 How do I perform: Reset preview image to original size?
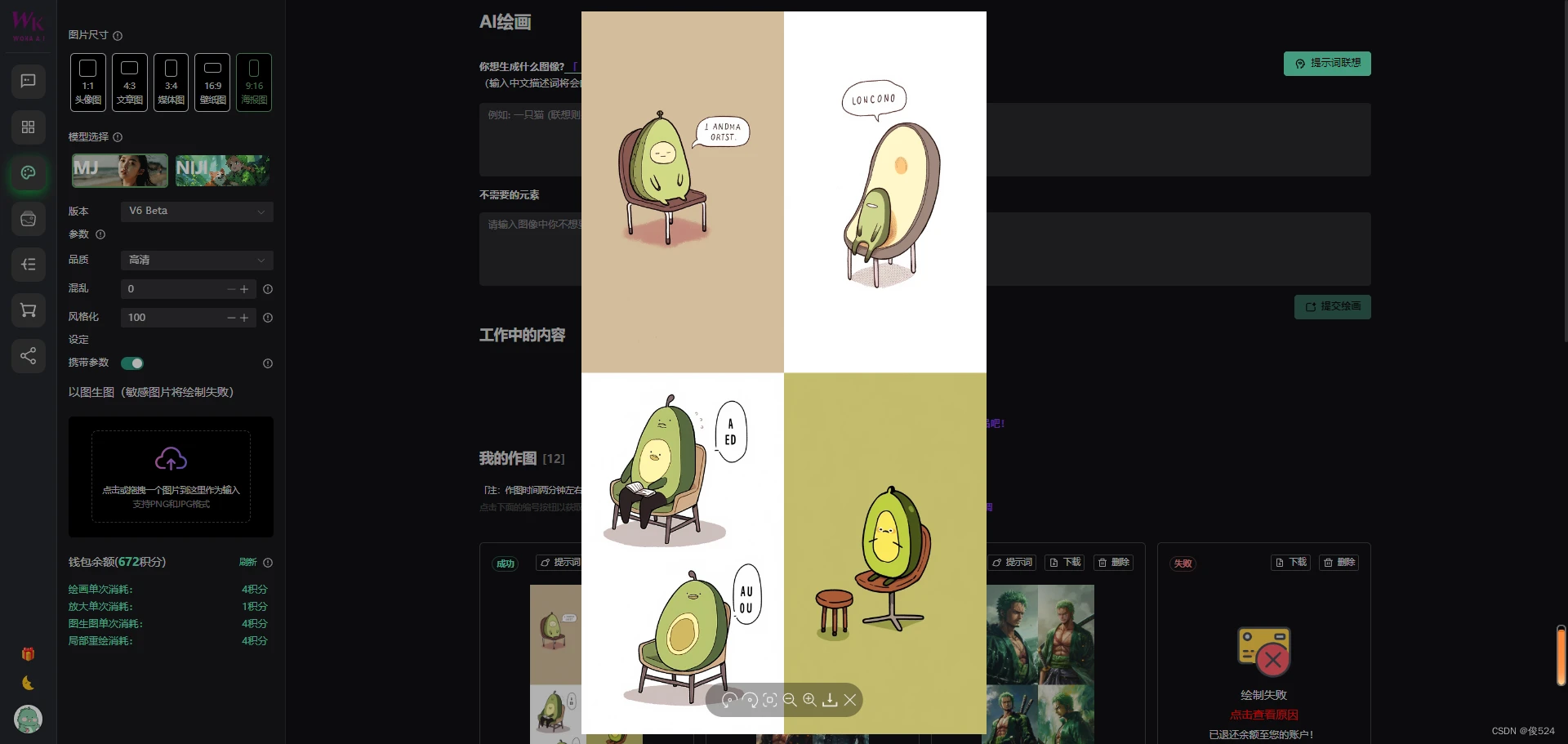pyautogui.click(x=769, y=700)
